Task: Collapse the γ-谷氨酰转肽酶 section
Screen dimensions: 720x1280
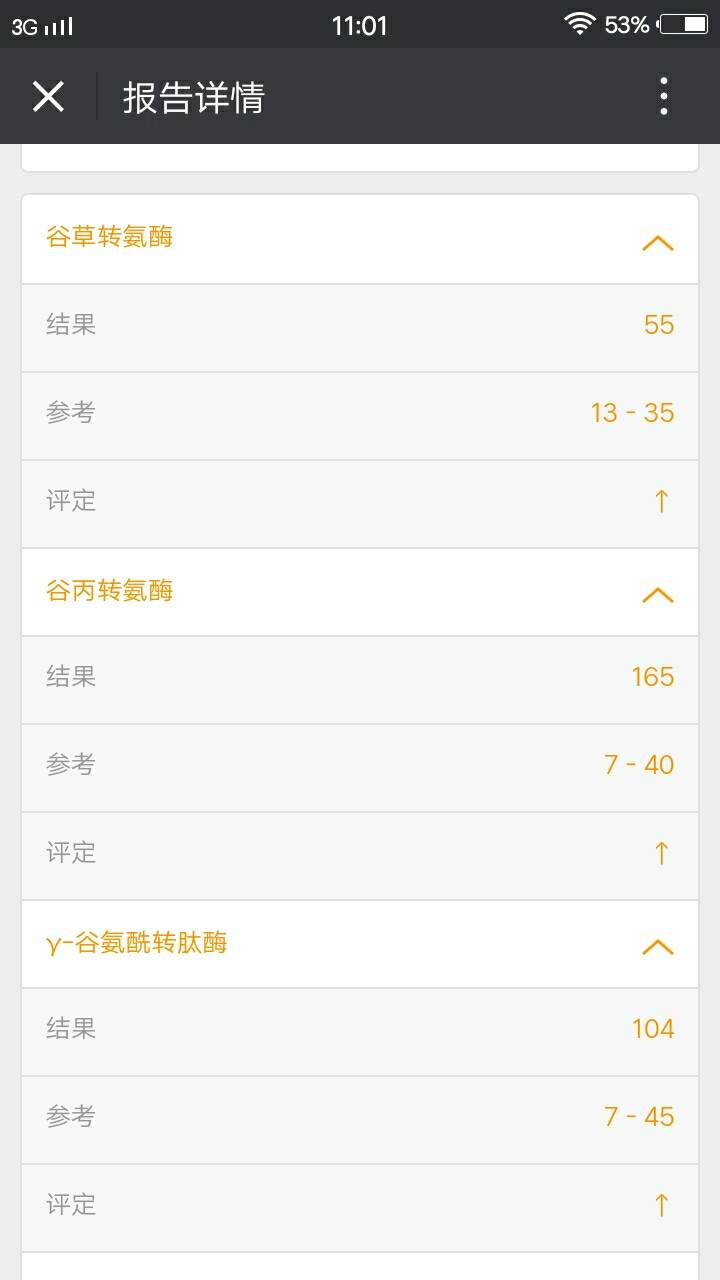Action: tap(657, 946)
